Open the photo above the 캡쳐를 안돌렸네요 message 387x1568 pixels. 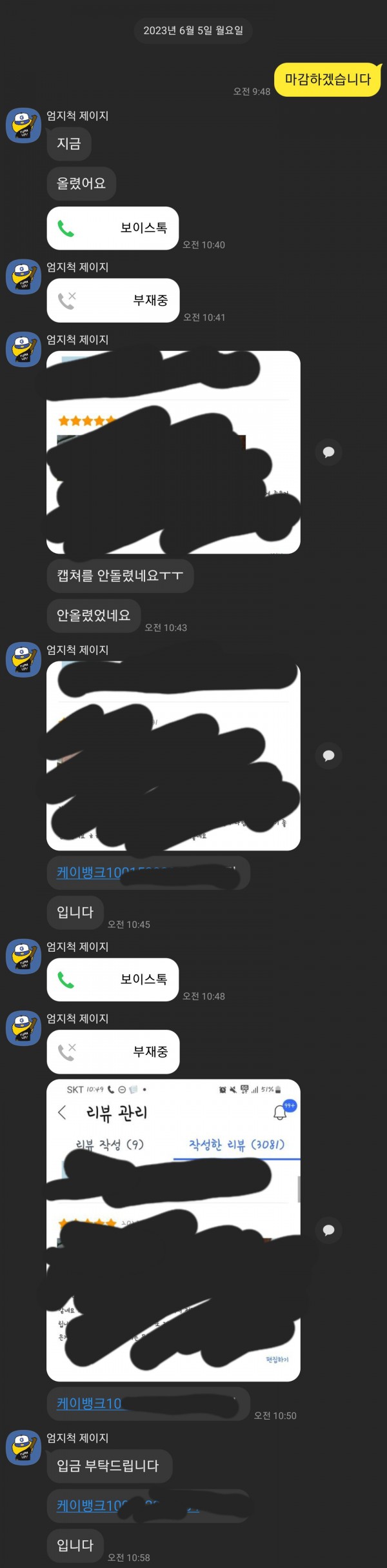pos(173,452)
